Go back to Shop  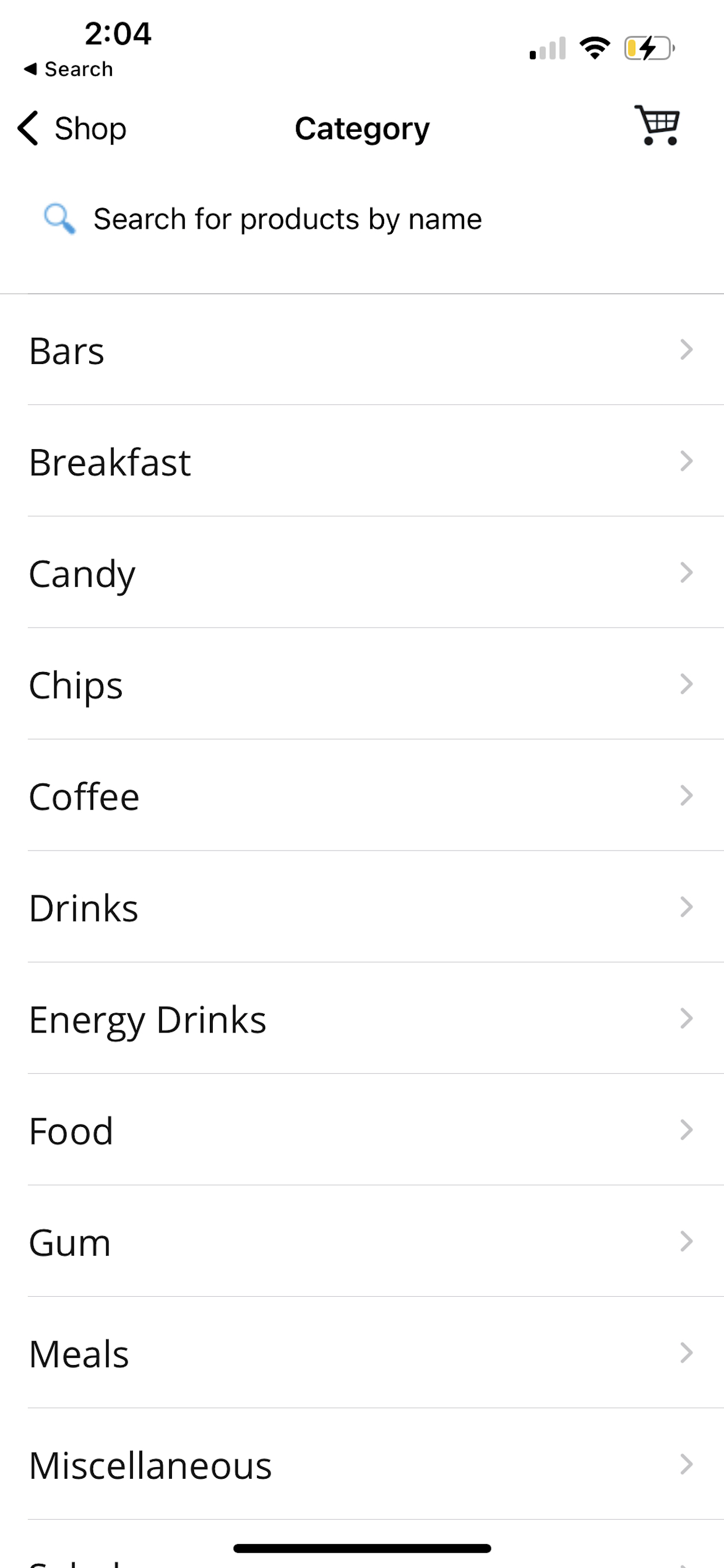pos(72,128)
